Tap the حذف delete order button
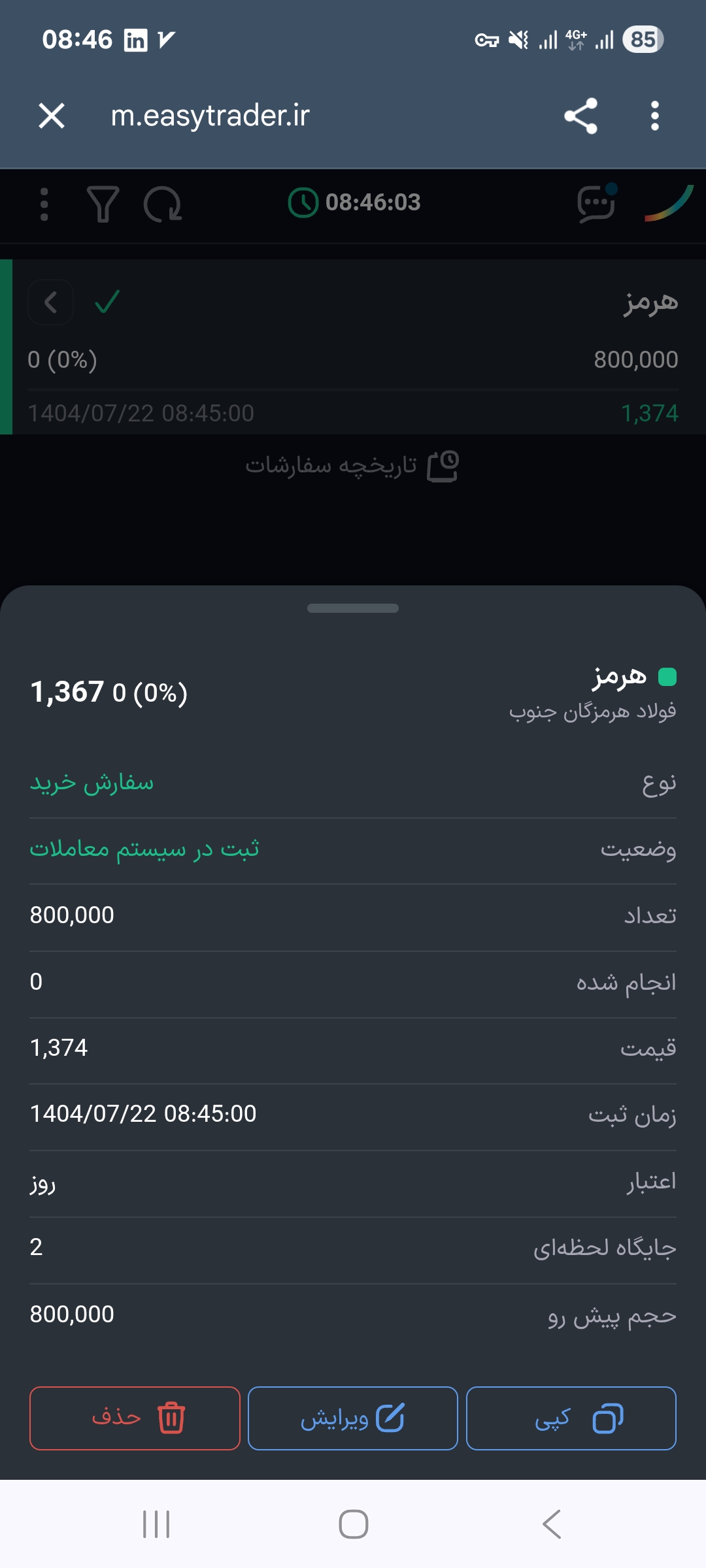The height and width of the screenshot is (1568, 706). coord(135,1418)
